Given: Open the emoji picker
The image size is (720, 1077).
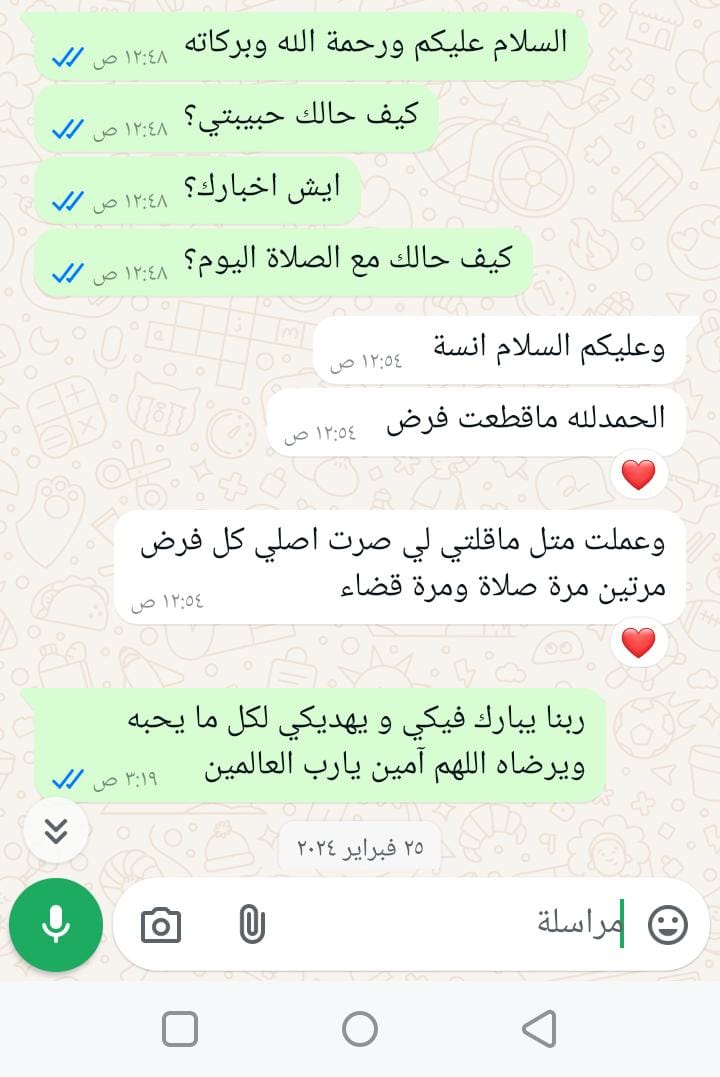Looking at the screenshot, I should 667,925.
